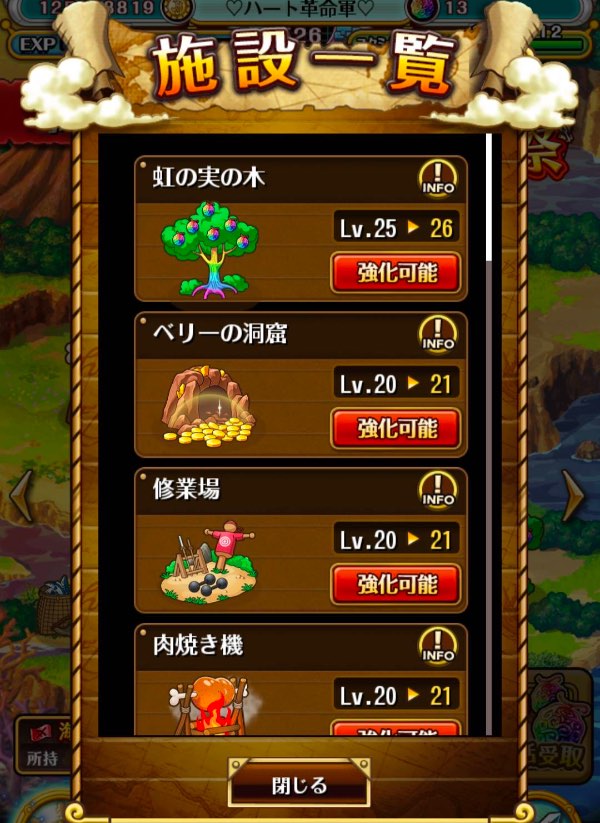Upgrade ベリーの洞窟 via 強化可能
Viewport: 600px width, 823px height.
click(396, 428)
